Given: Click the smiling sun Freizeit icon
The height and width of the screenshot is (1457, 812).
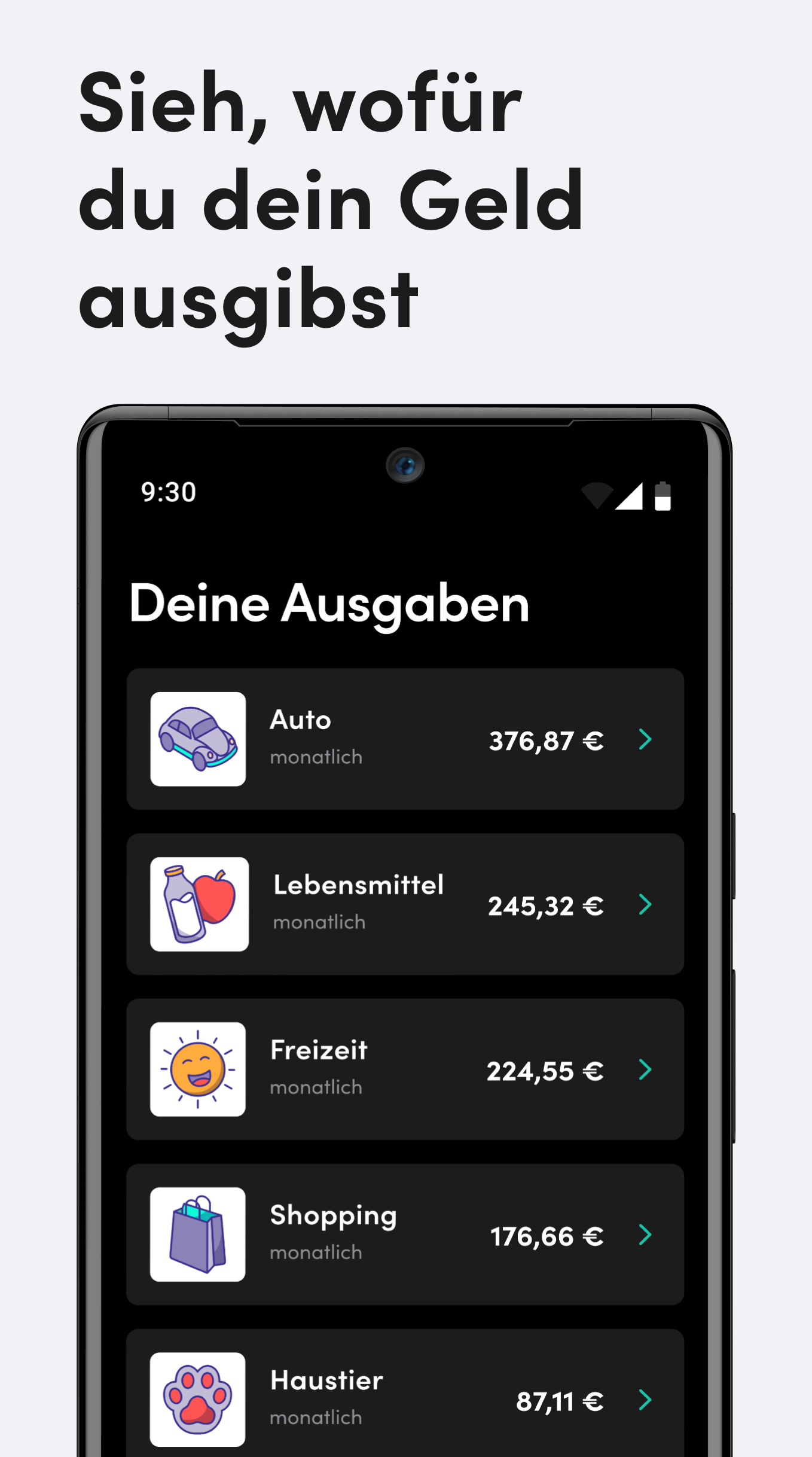Looking at the screenshot, I should pos(198,1069).
